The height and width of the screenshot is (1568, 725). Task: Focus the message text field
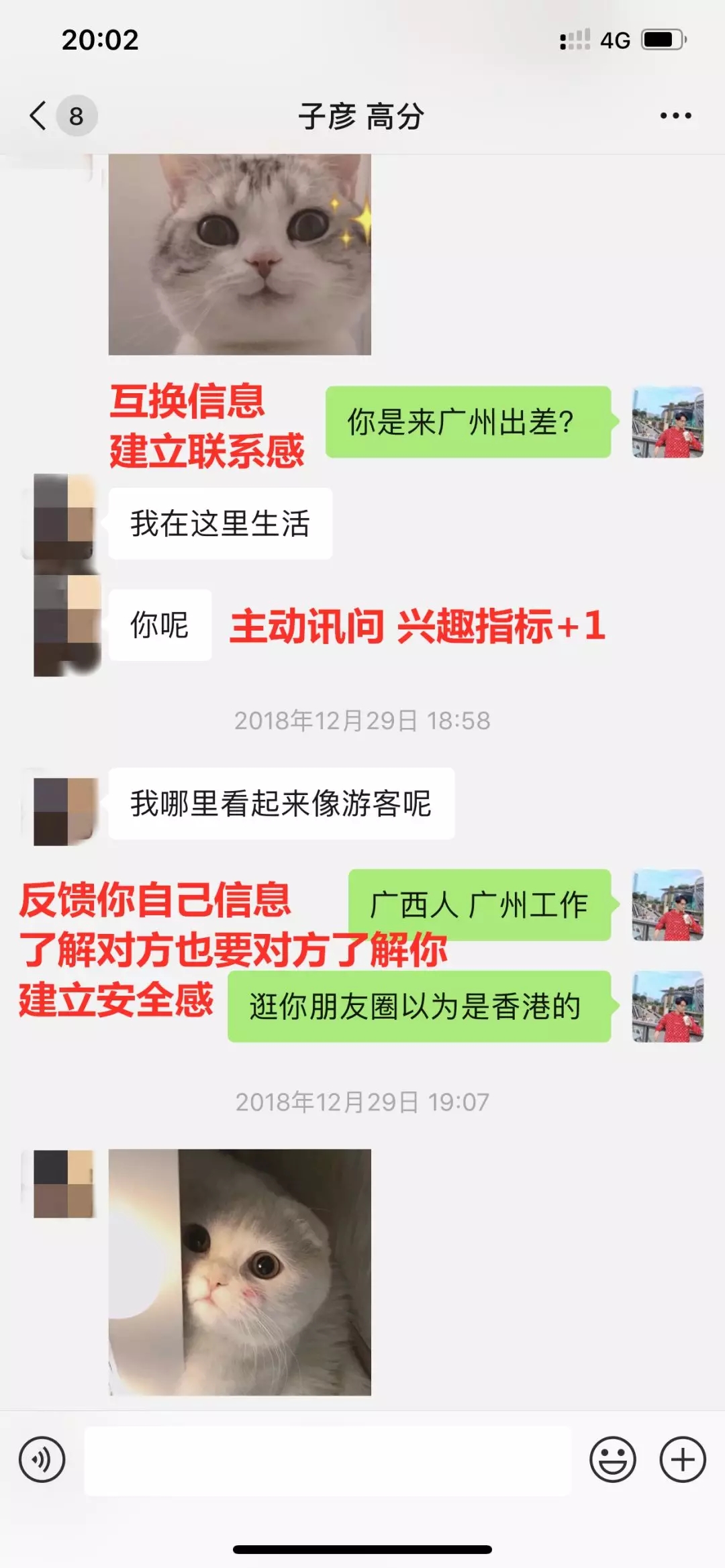[327, 1461]
